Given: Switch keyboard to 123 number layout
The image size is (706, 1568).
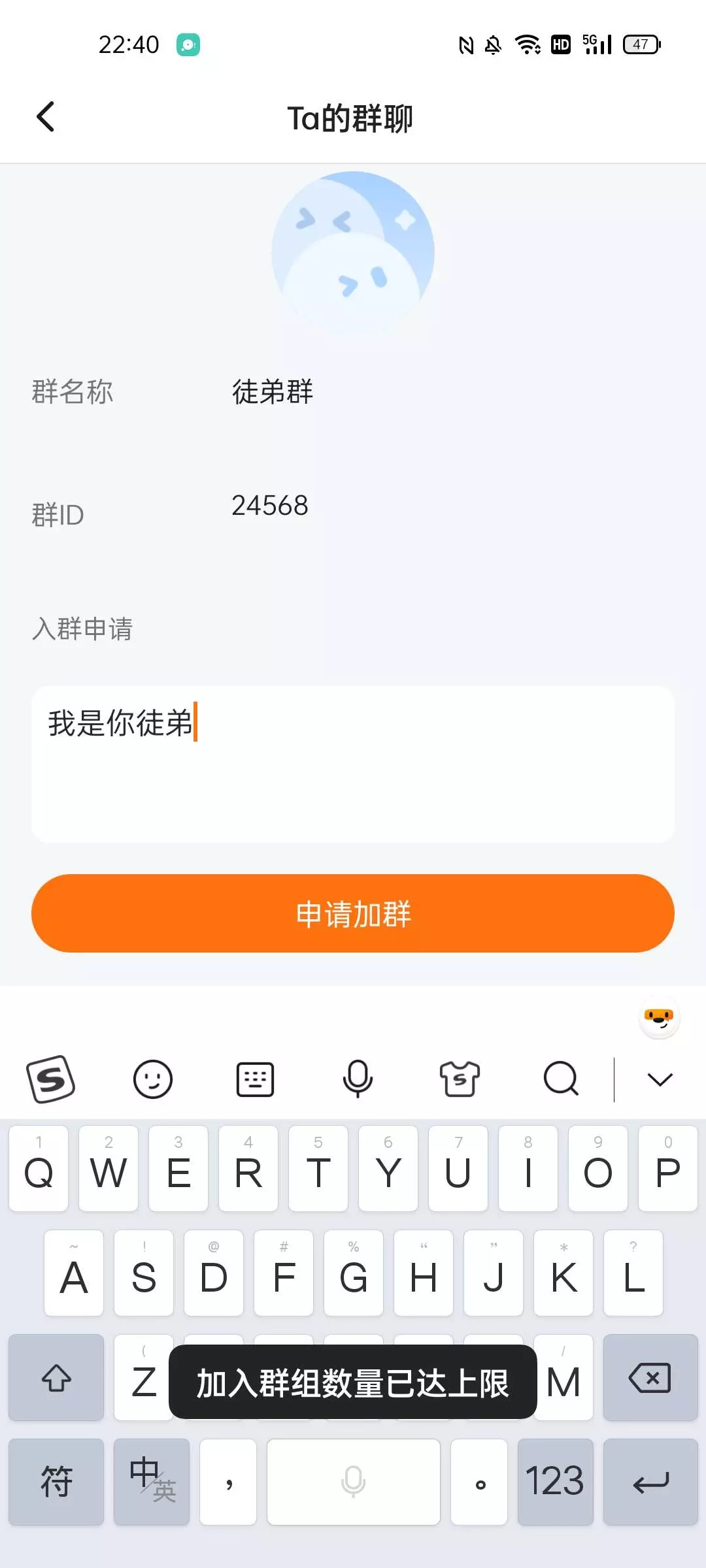Looking at the screenshot, I should pos(555,1481).
